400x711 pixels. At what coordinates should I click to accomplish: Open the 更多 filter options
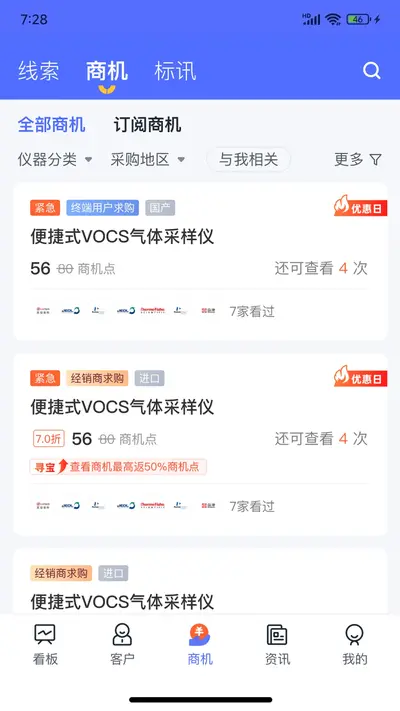pyautogui.click(x=358, y=160)
